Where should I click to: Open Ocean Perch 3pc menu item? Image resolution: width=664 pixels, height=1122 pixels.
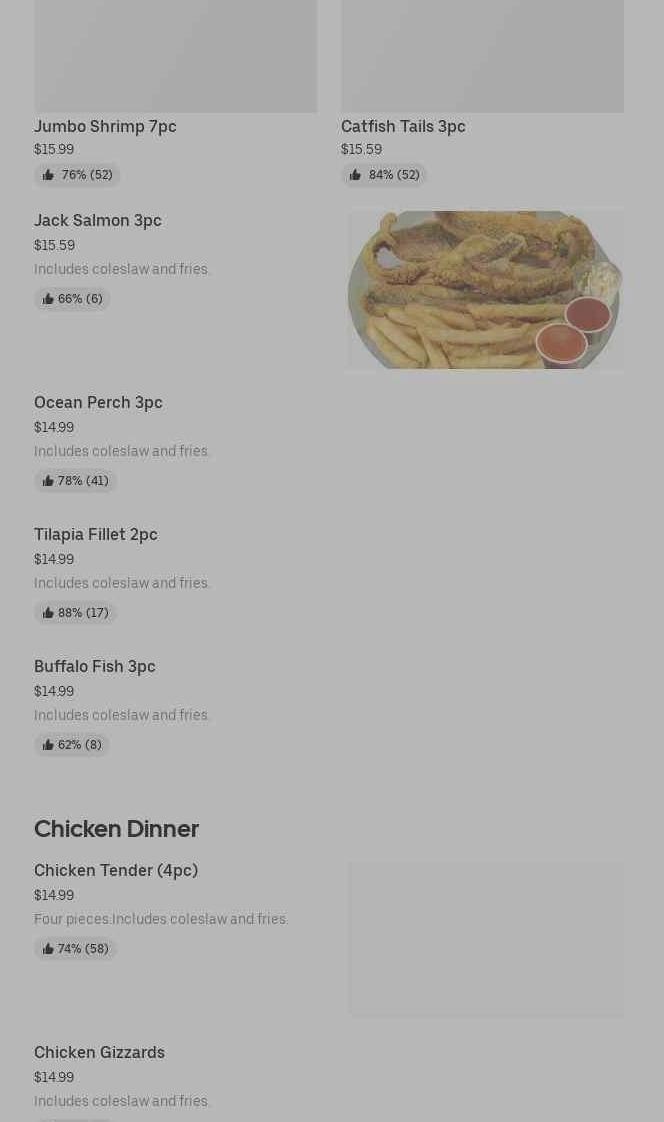[x=98, y=403]
